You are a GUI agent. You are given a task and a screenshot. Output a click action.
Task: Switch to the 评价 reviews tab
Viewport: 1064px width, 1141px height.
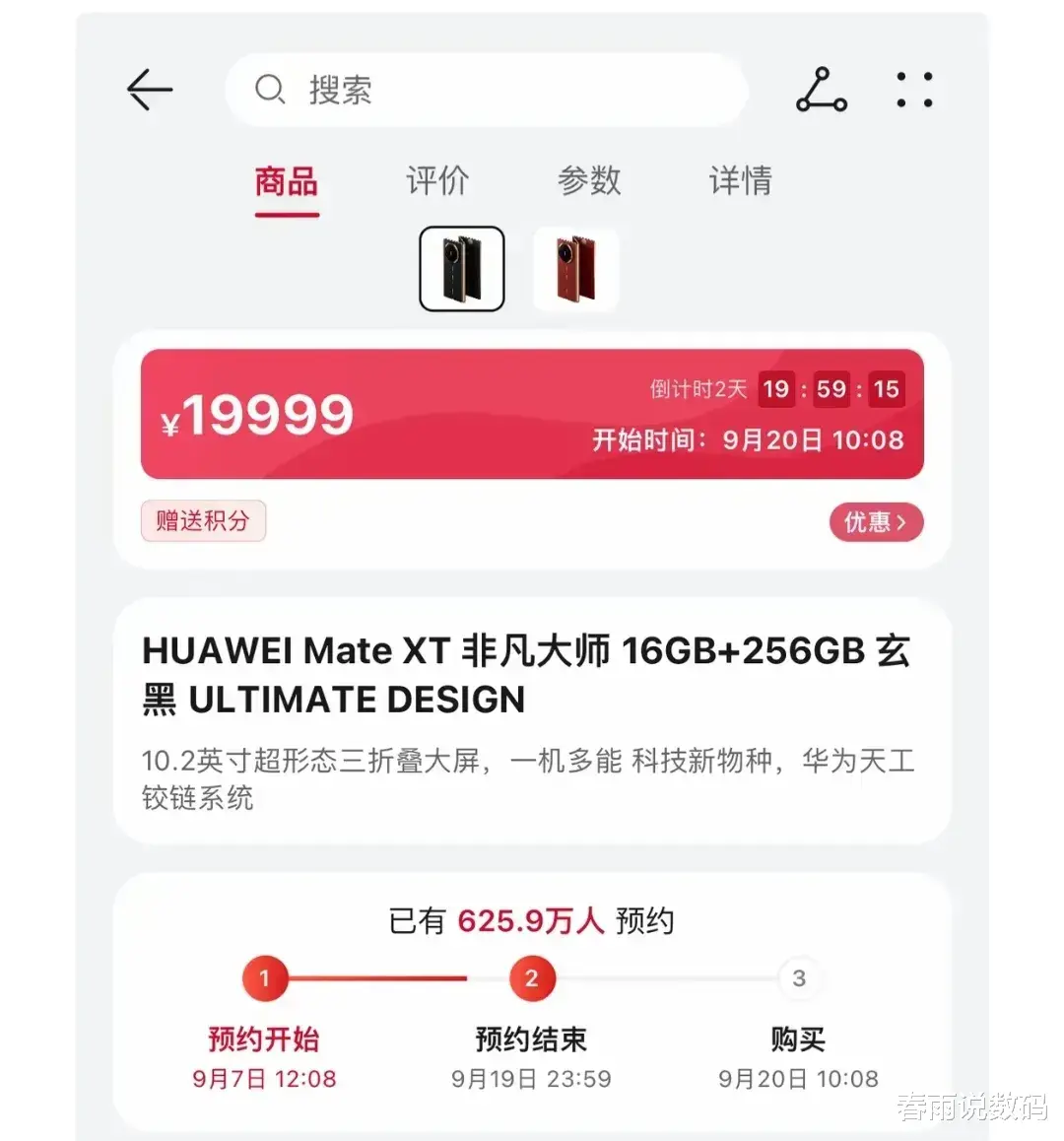click(x=436, y=181)
